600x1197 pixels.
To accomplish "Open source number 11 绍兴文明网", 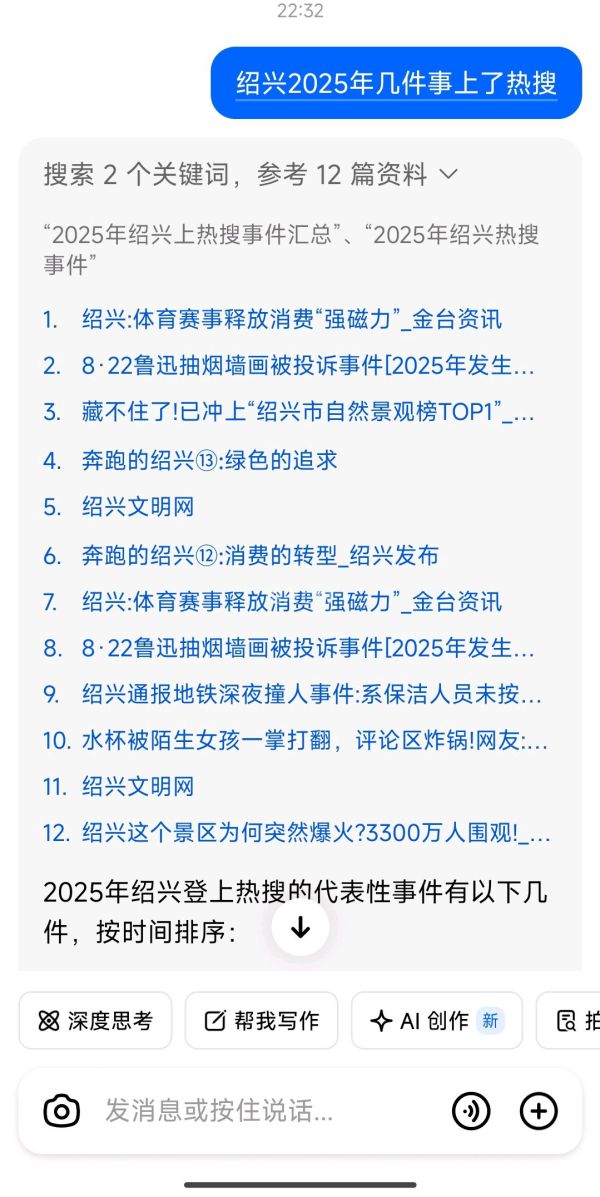I will click(137, 787).
